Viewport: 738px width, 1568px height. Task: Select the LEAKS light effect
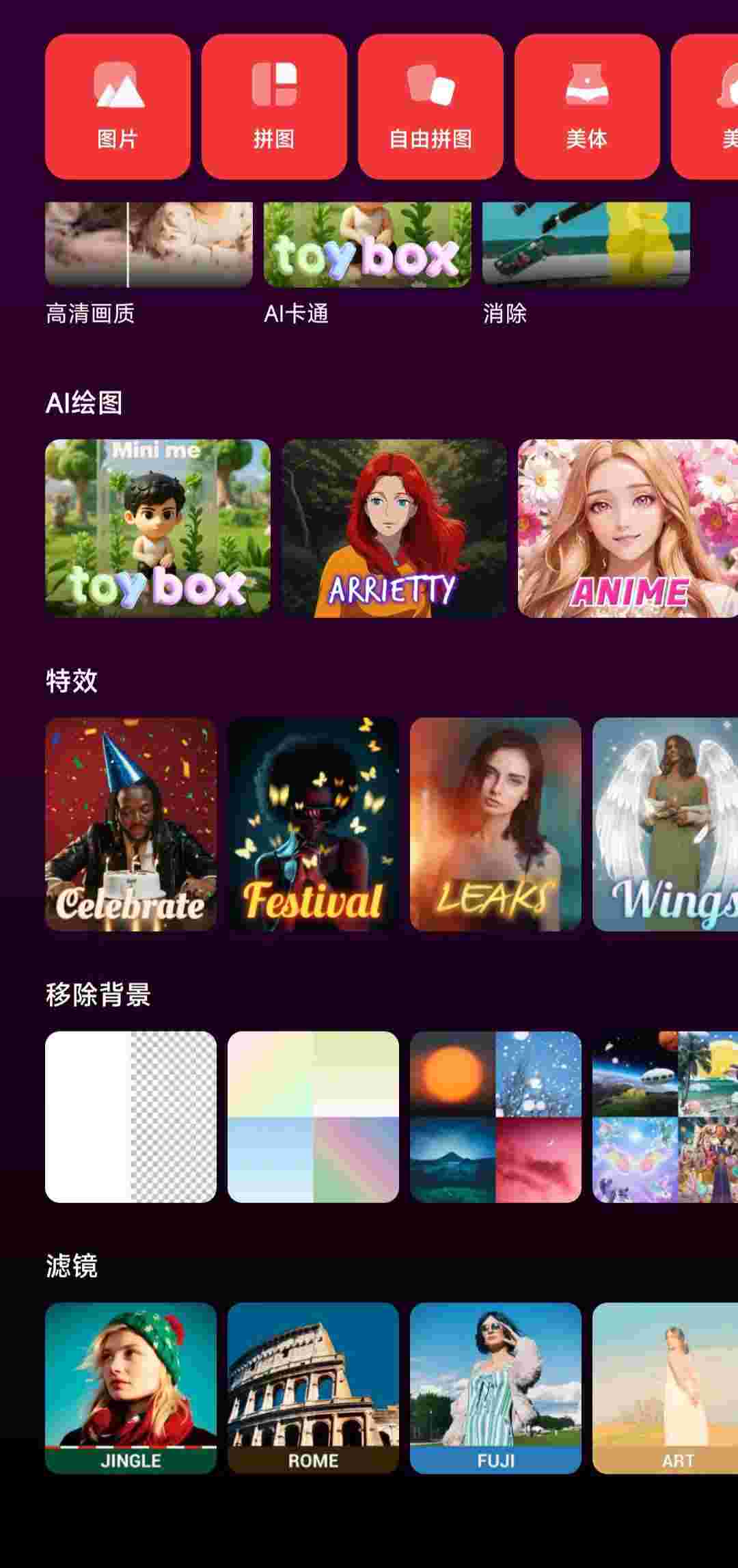tap(495, 824)
